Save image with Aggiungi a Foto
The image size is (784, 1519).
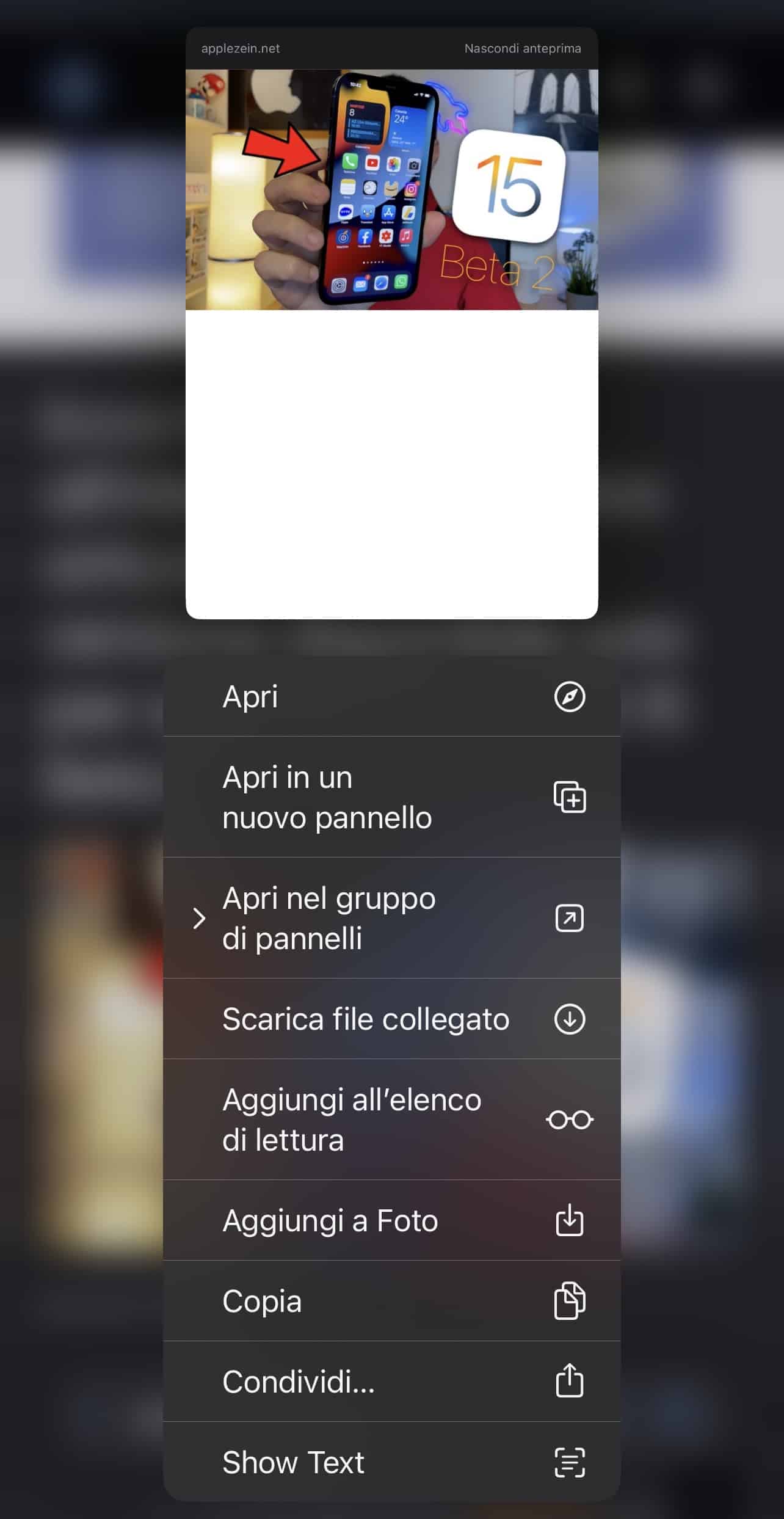[x=392, y=1220]
